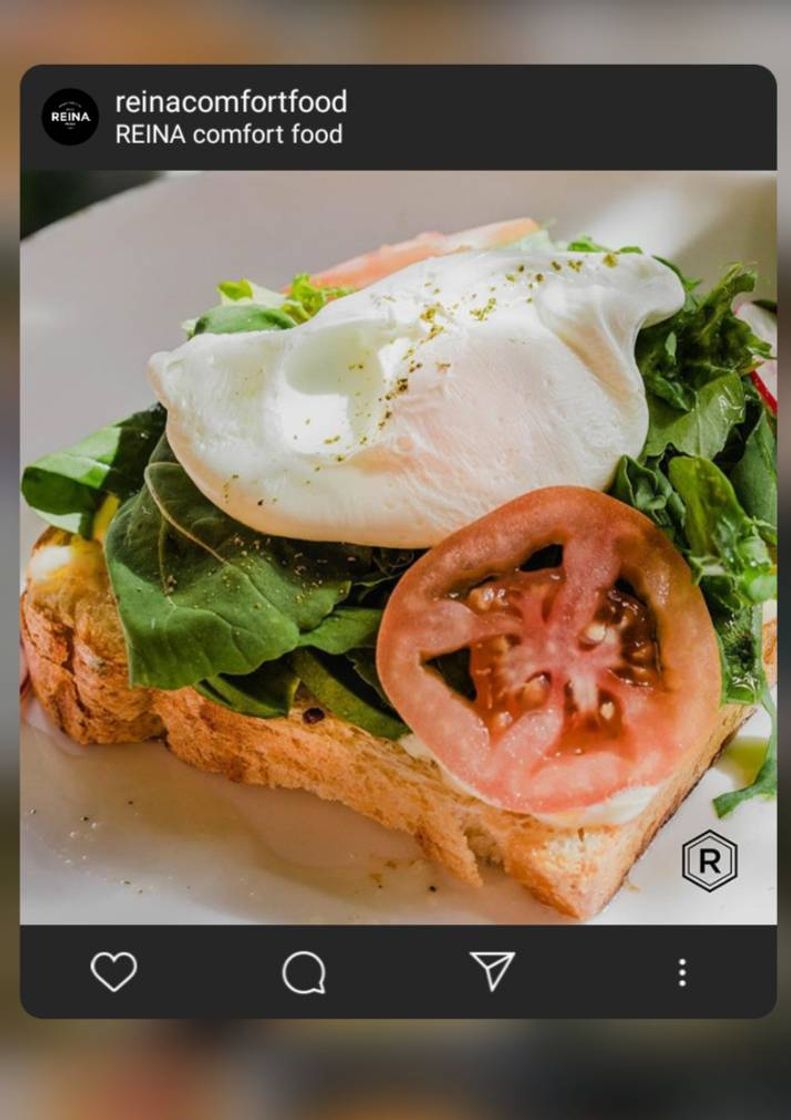The width and height of the screenshot is (791, 1120).
Task: Click the R logo watermark on the photo
Action: (711, 859)
